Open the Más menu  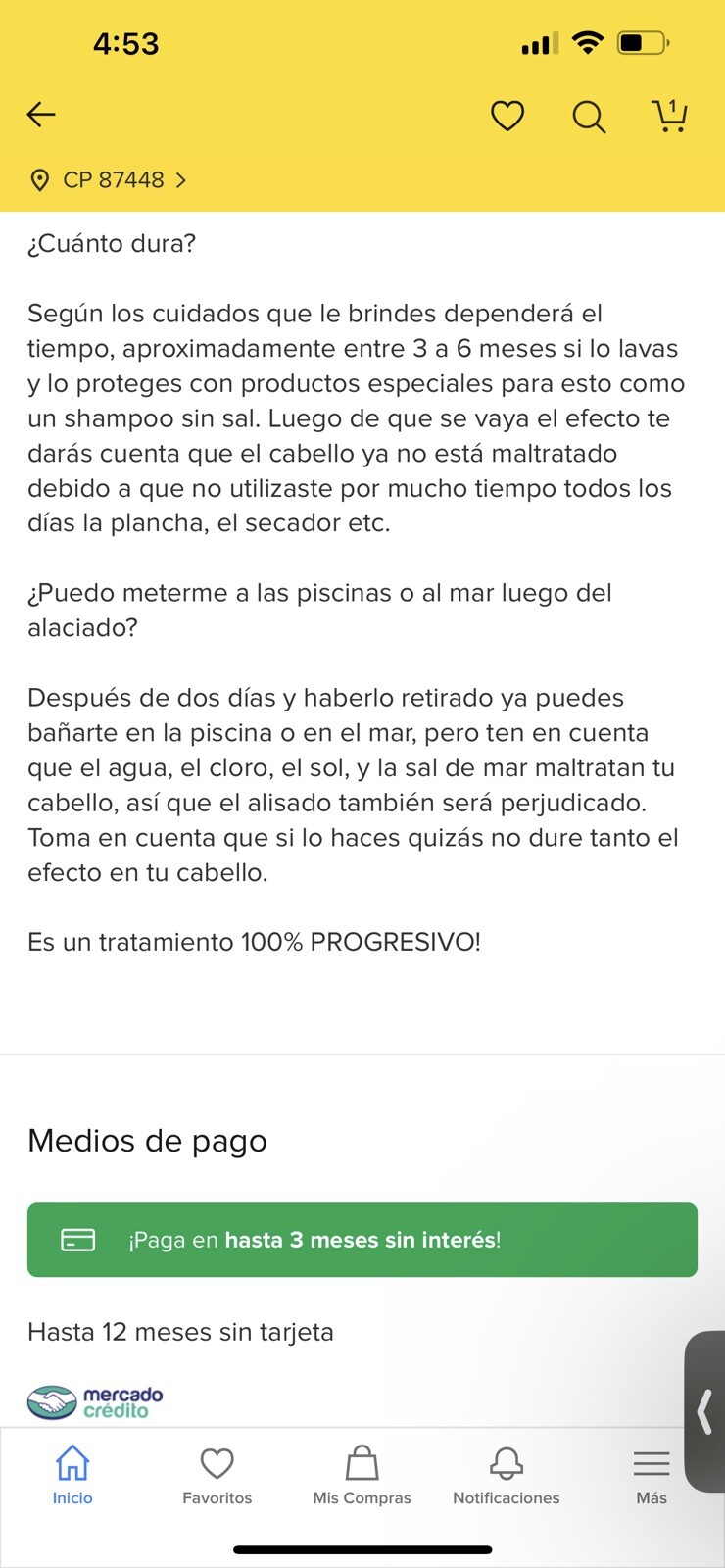[x=652, y=1475]
